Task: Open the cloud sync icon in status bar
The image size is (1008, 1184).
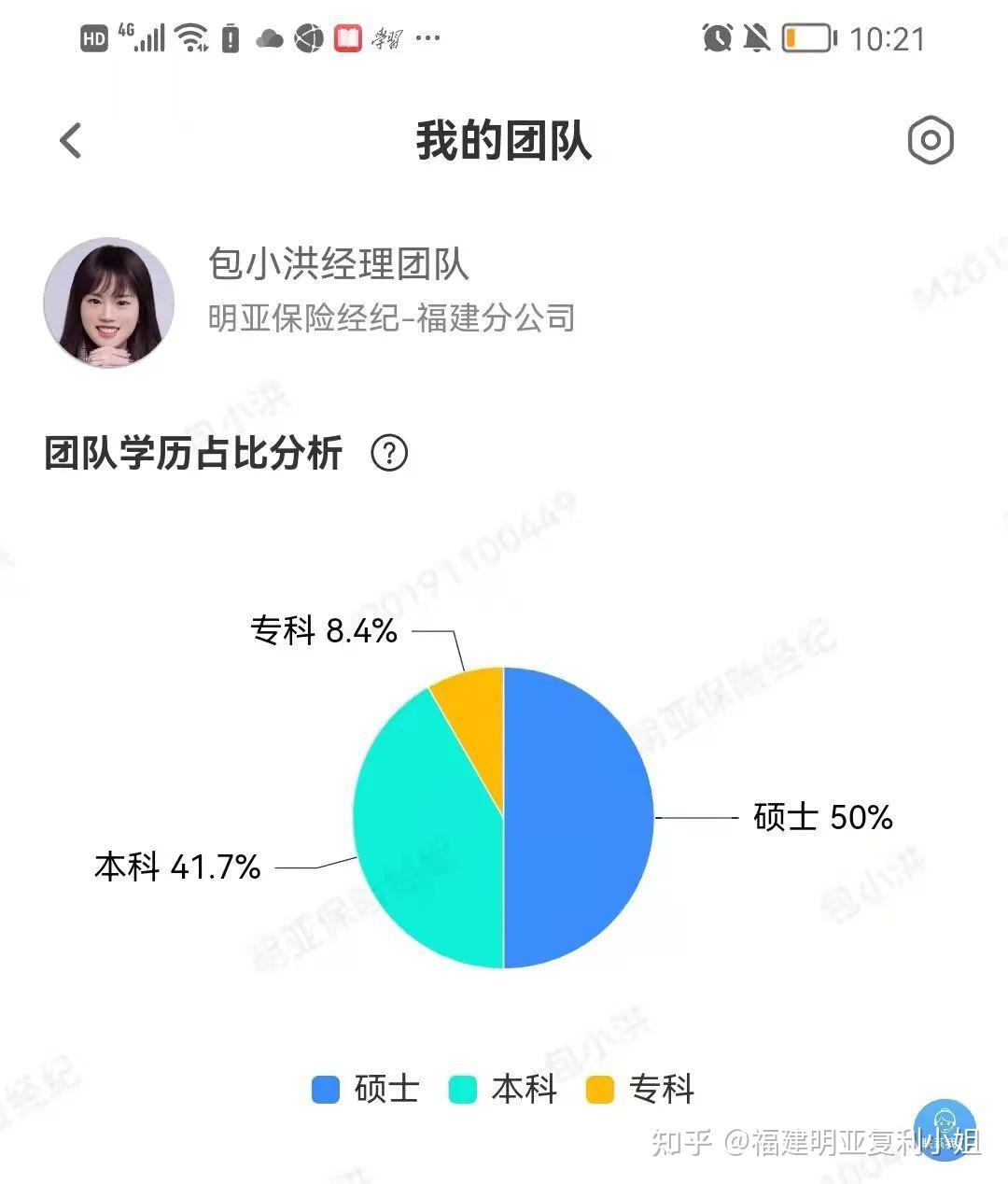Action: coord(269,37)
